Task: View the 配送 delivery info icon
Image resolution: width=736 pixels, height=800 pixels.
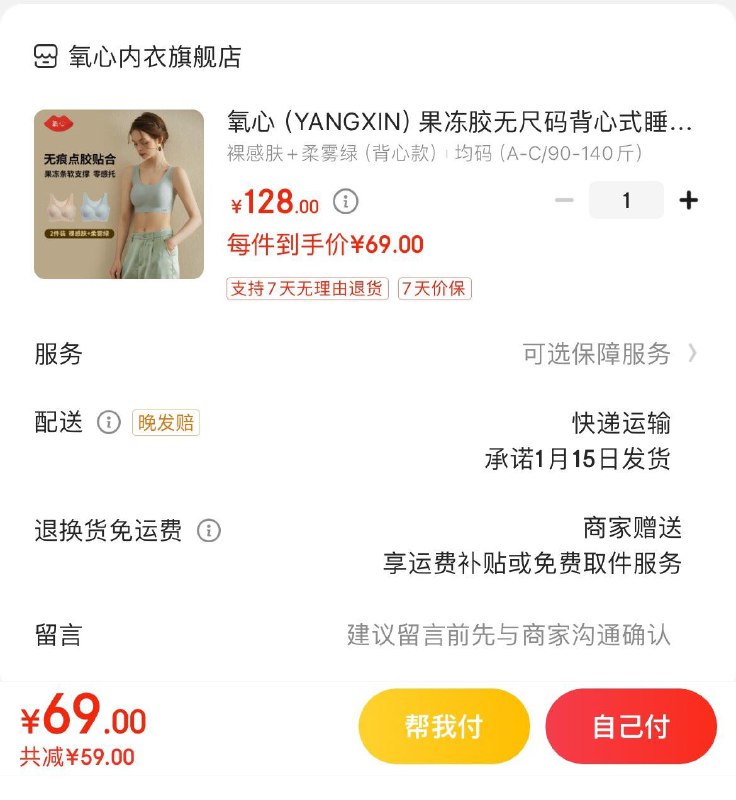Action: [x=108, y=423]
